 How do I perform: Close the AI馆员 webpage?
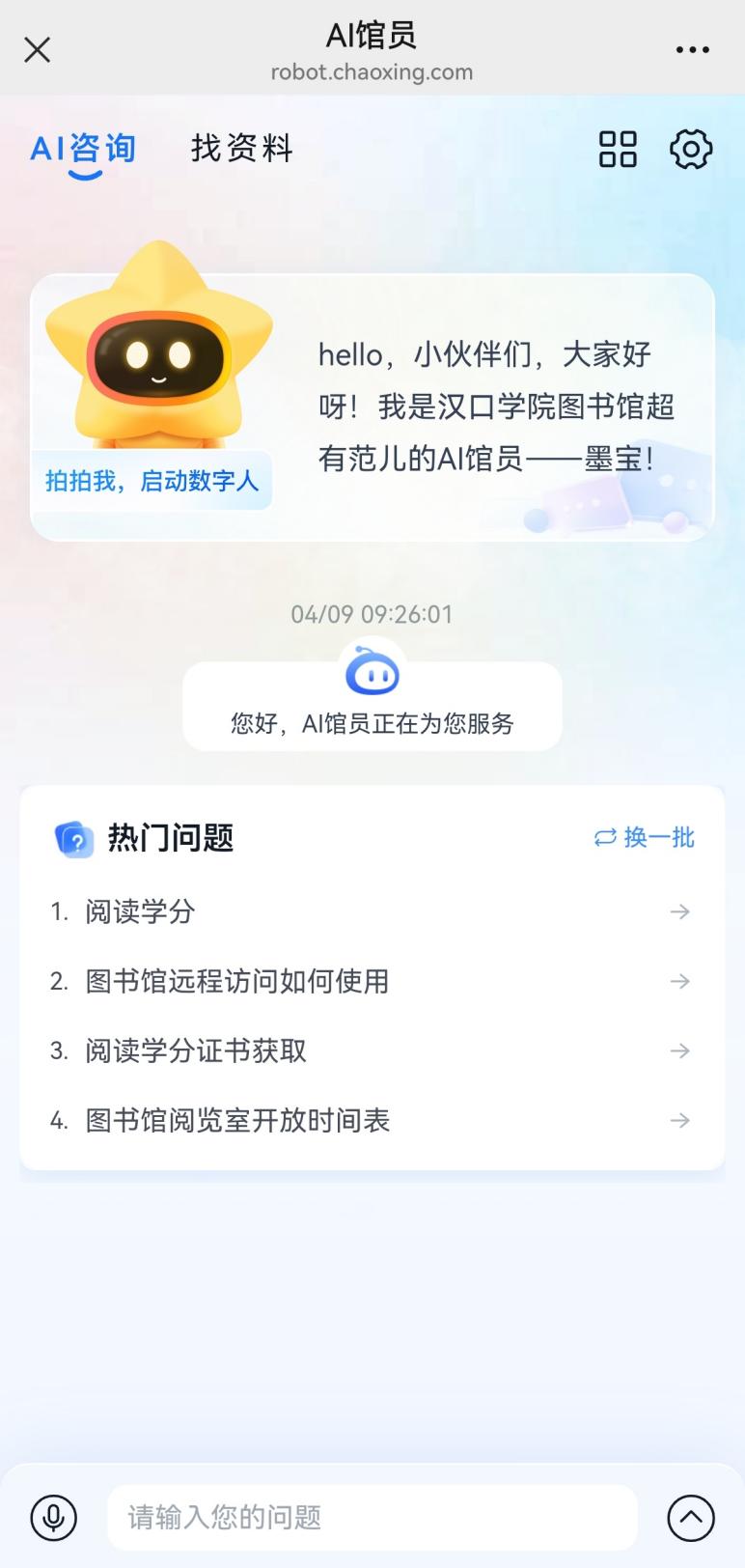click(37, 49)
